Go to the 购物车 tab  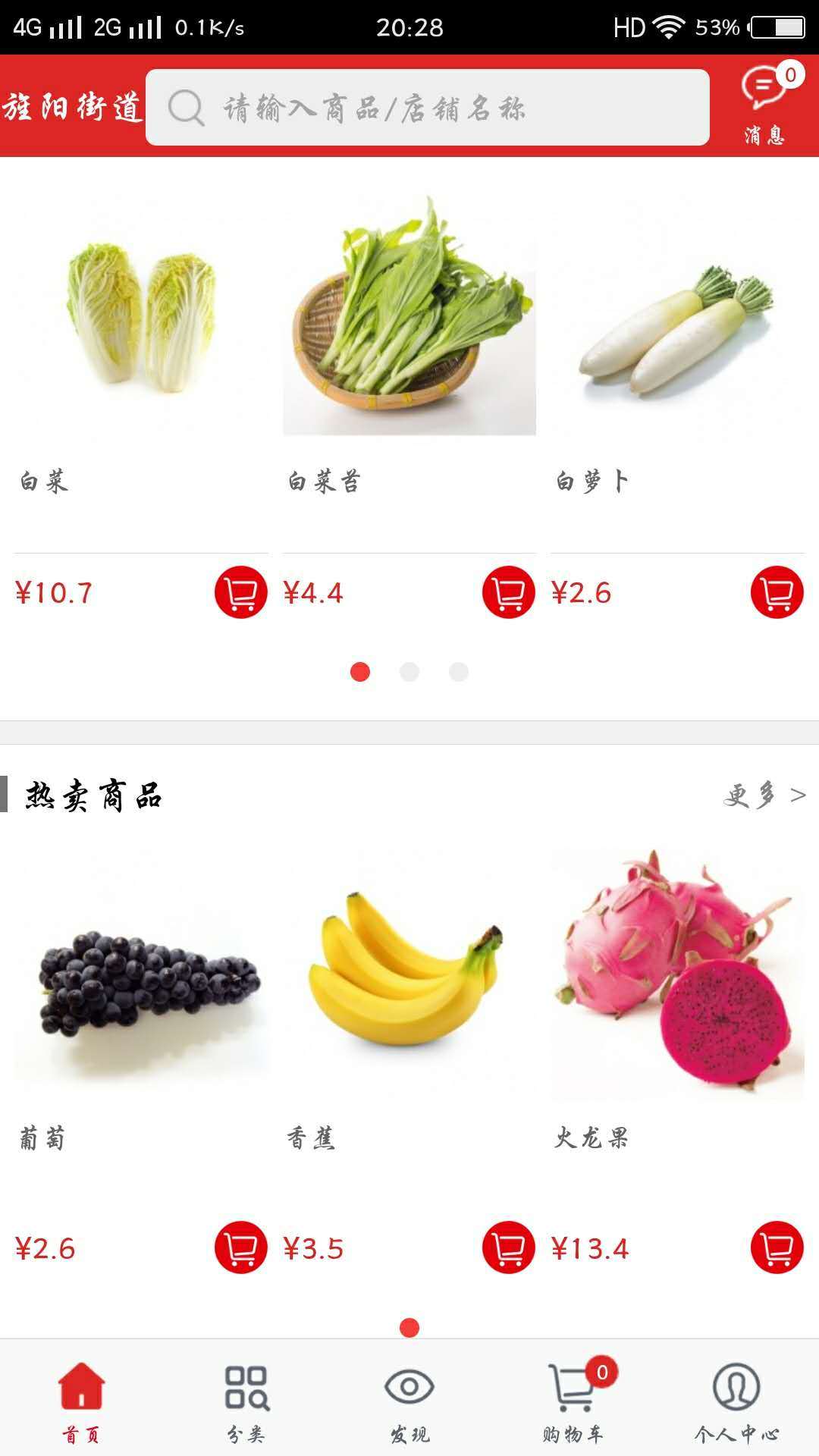click(x=574, y=1403)
